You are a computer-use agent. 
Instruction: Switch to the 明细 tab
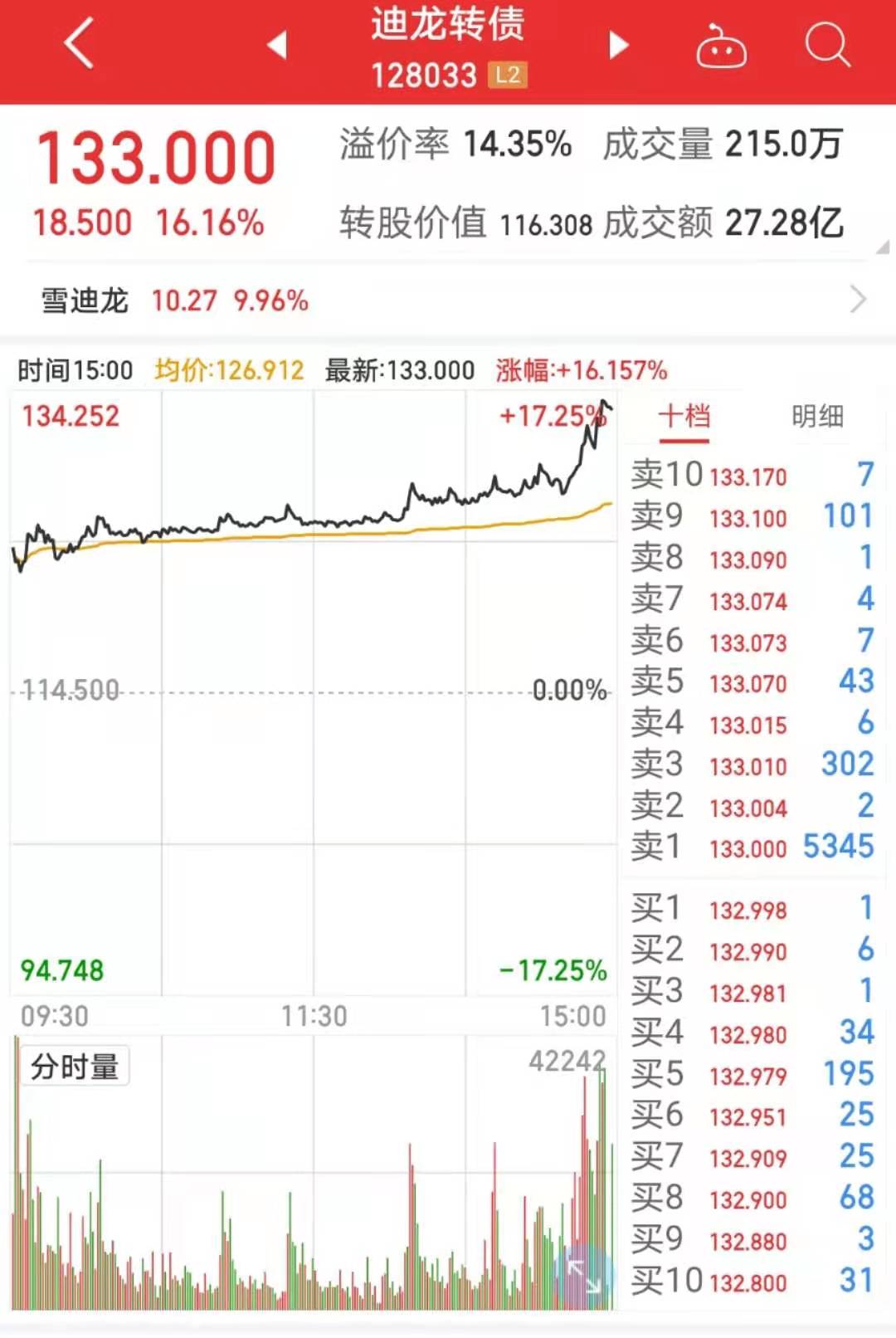817,416
